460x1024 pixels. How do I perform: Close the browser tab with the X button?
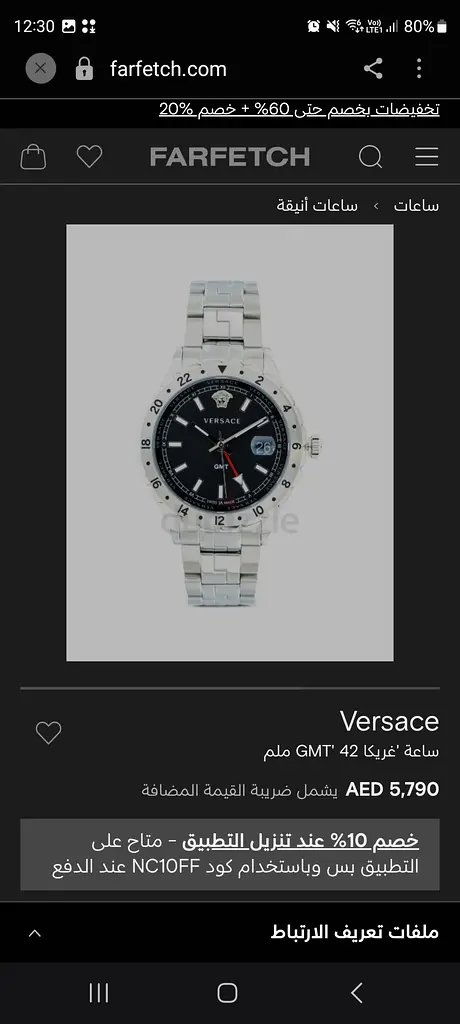41,69
